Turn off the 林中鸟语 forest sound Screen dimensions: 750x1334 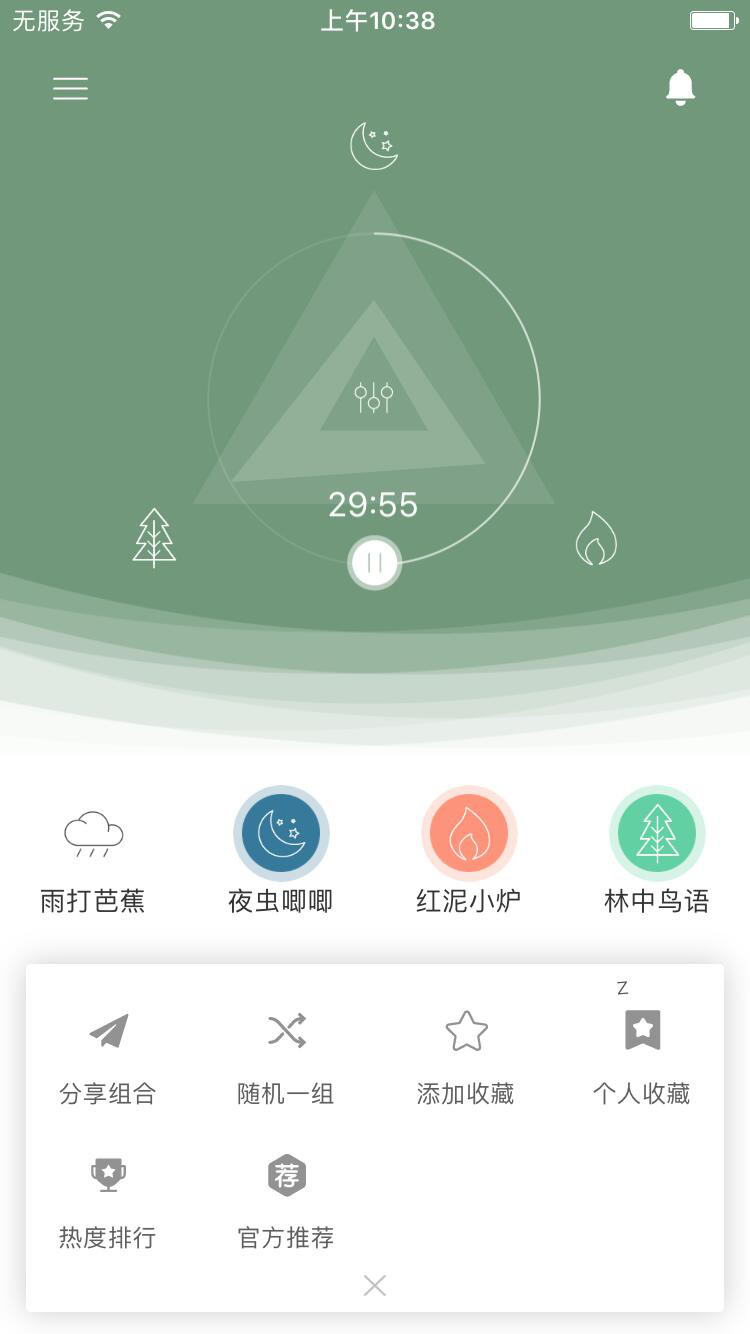coord(657,833)
